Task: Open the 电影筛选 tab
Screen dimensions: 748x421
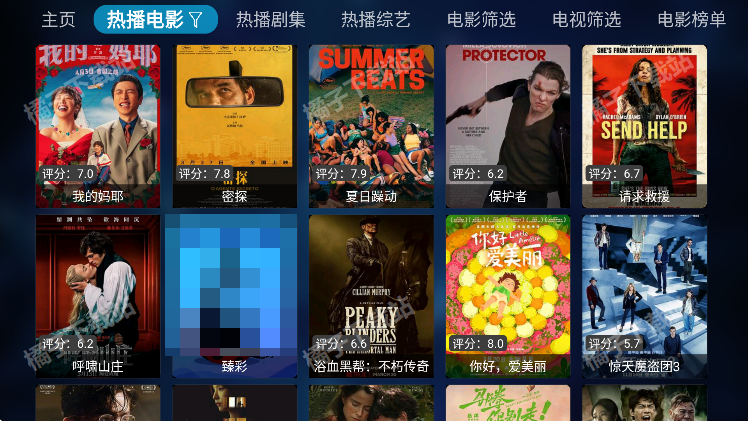Action: (x=481, y=19)
